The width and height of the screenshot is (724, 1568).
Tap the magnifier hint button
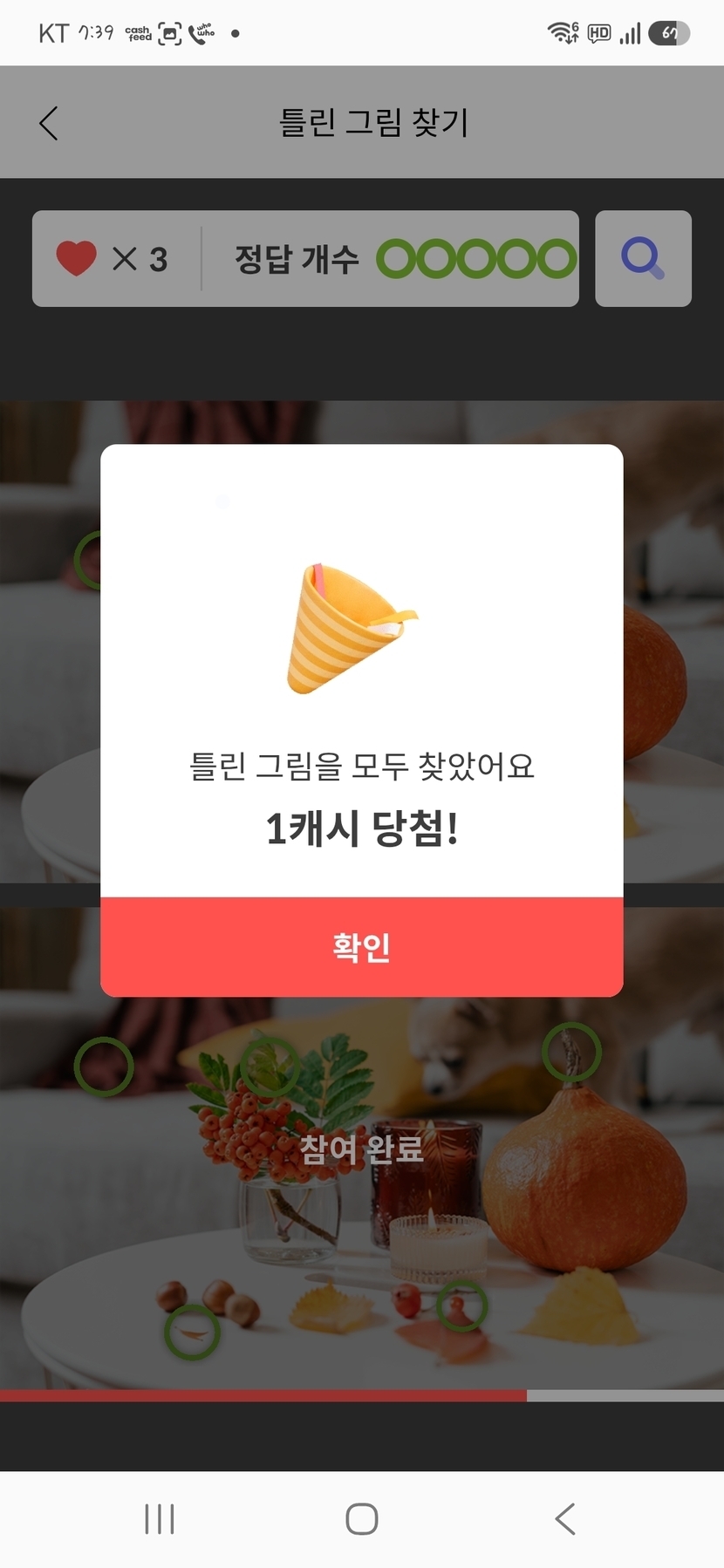pyautogui.click(x=643, y=258)
